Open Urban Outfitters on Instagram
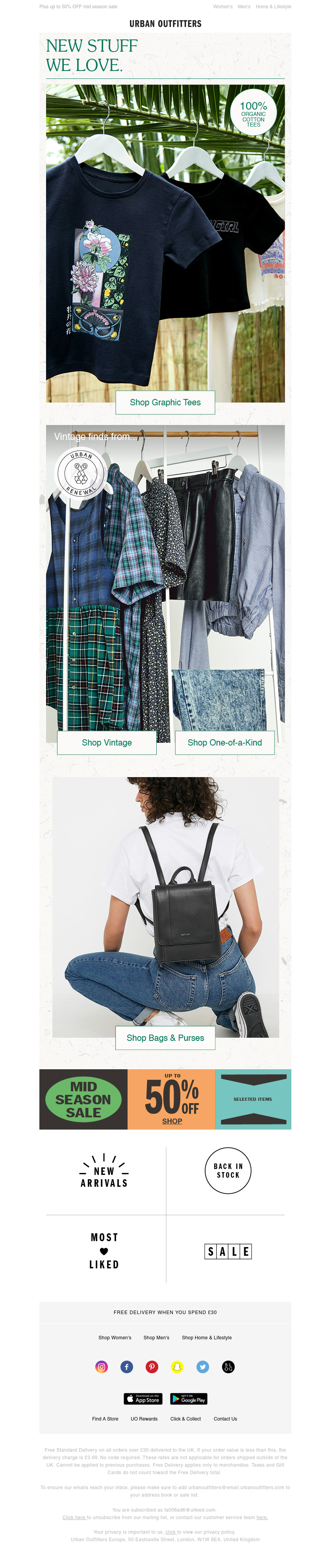The width and height of the screenshot is (315, 1568). (x=102, y=1367)
